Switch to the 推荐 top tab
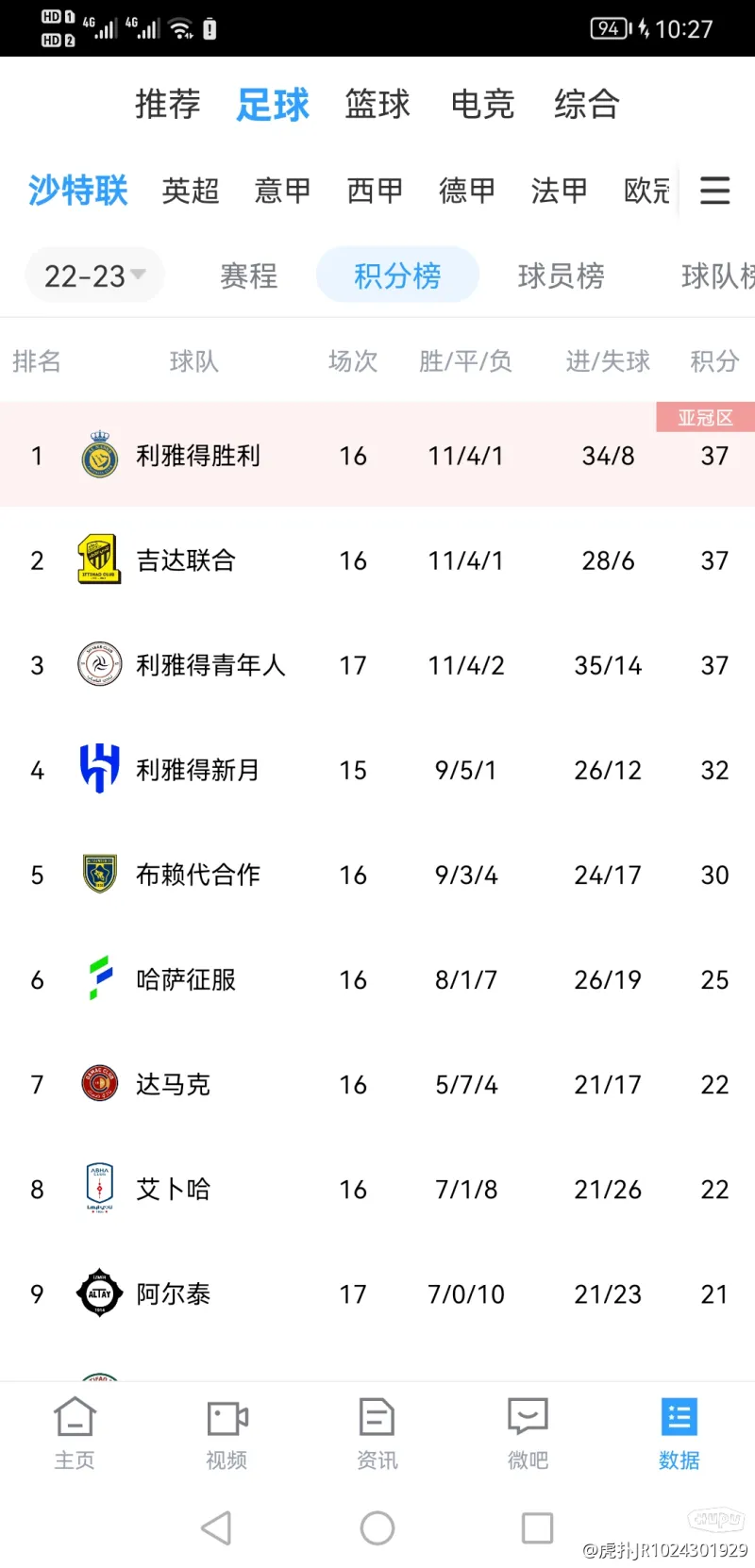 pos(168,104)
